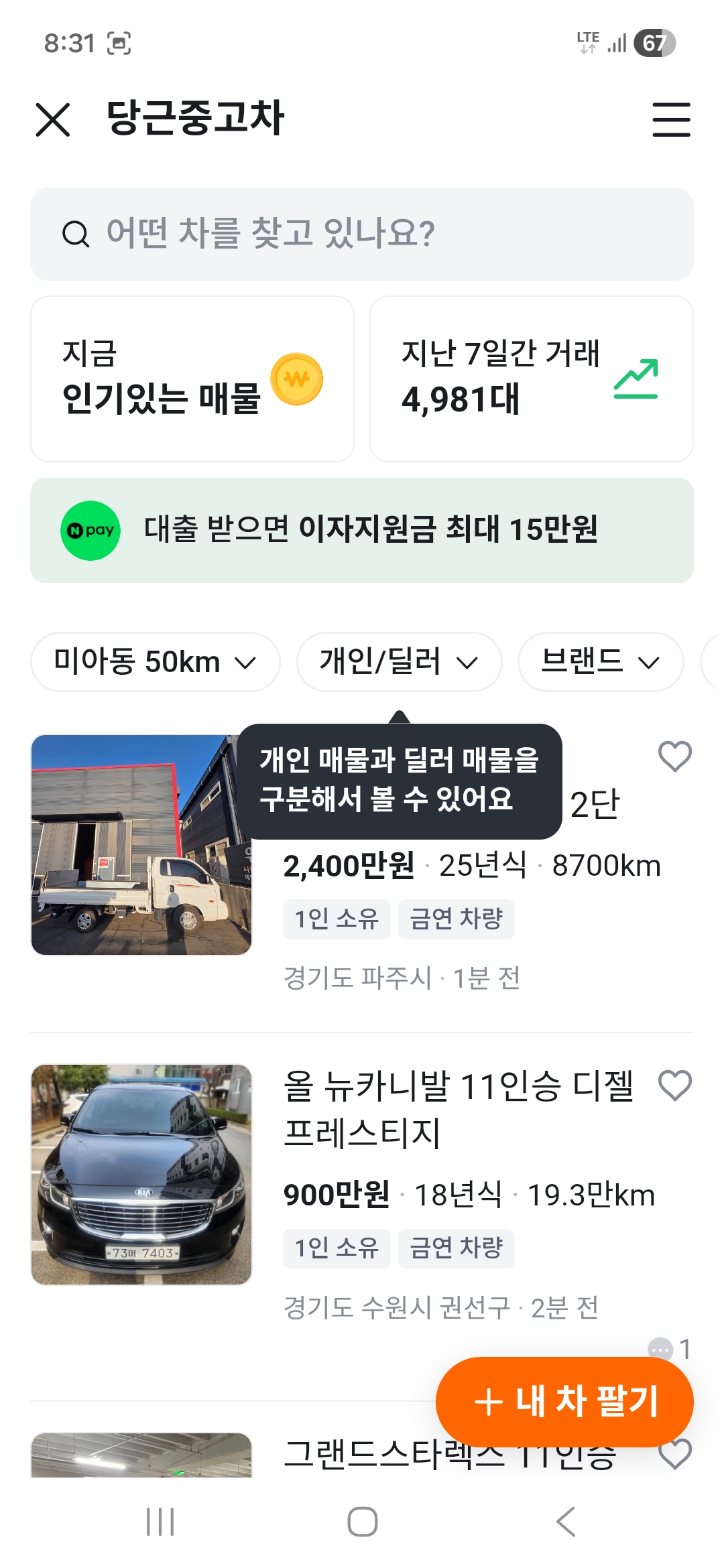Open recent apps view
Viewport: 724px width, 1568px height.
(x=160, y=1522)
